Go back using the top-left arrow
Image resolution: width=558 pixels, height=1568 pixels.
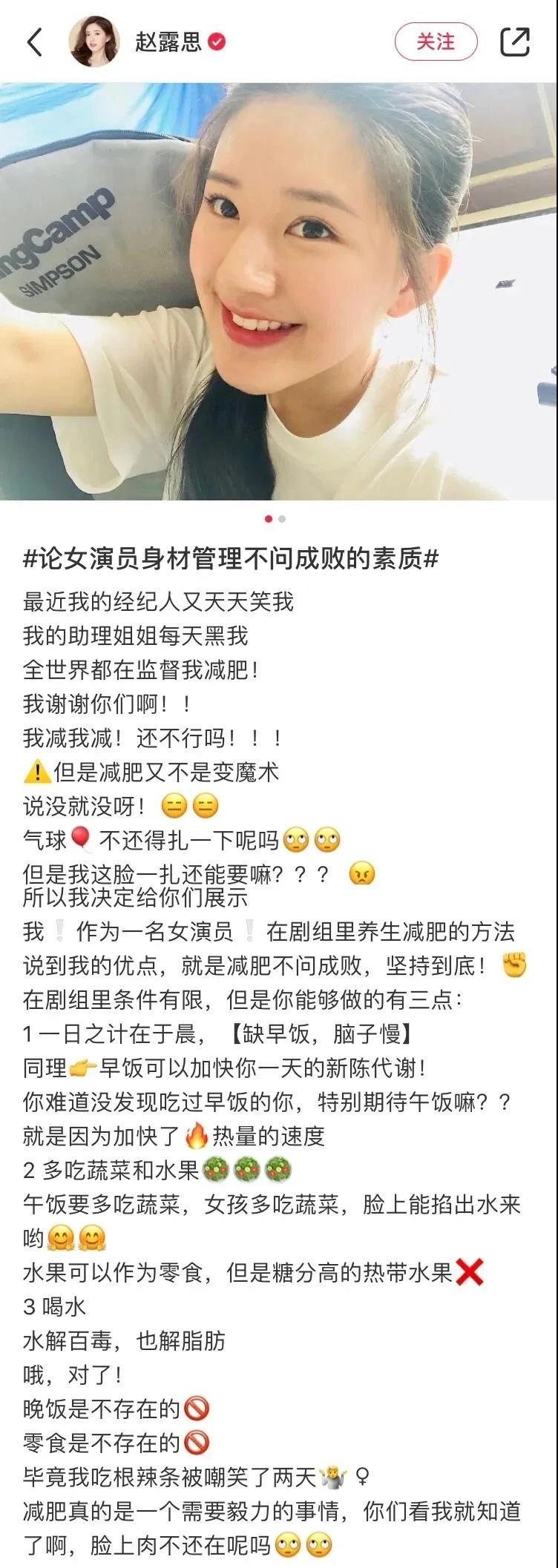(x=35, y=42)
